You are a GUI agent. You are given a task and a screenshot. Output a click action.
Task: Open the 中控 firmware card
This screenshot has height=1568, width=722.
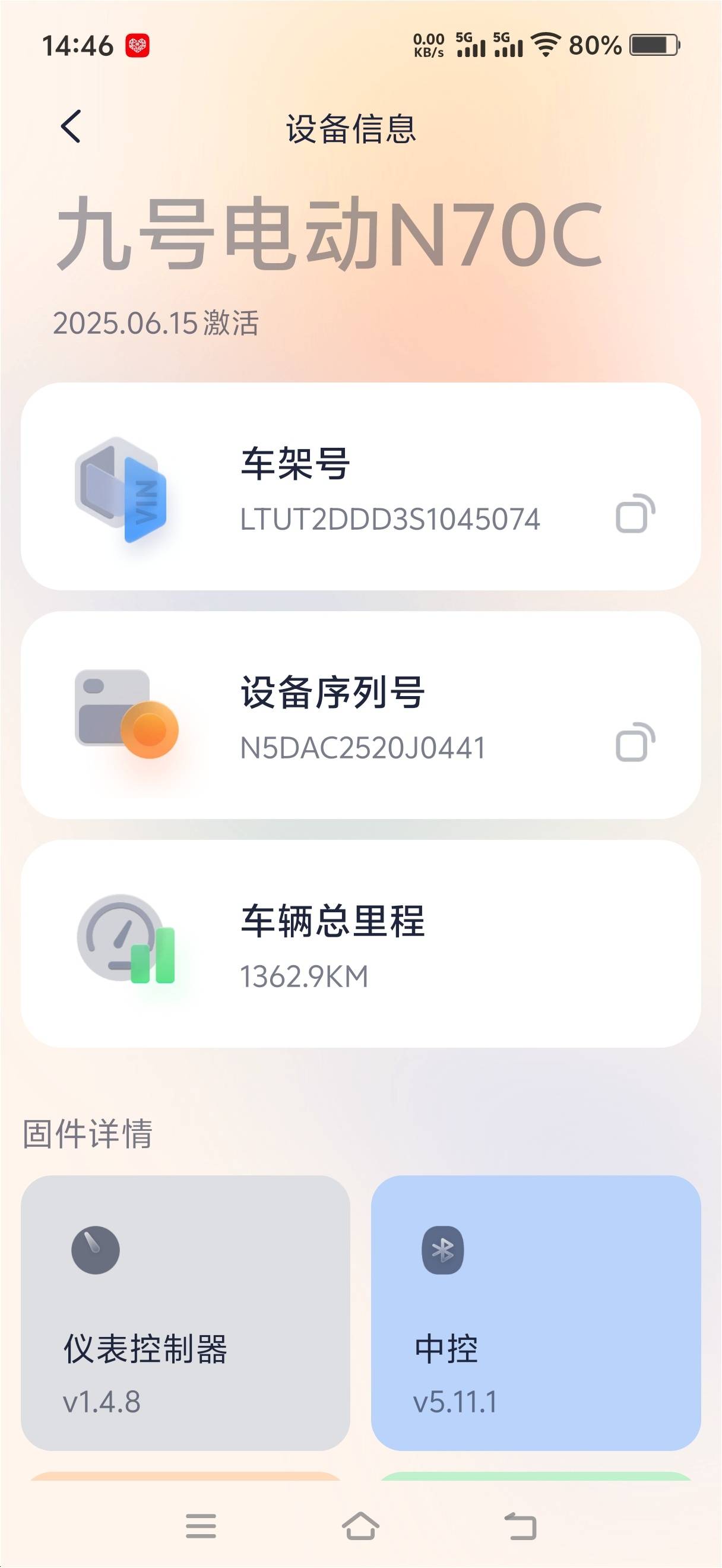(535, 1313)
